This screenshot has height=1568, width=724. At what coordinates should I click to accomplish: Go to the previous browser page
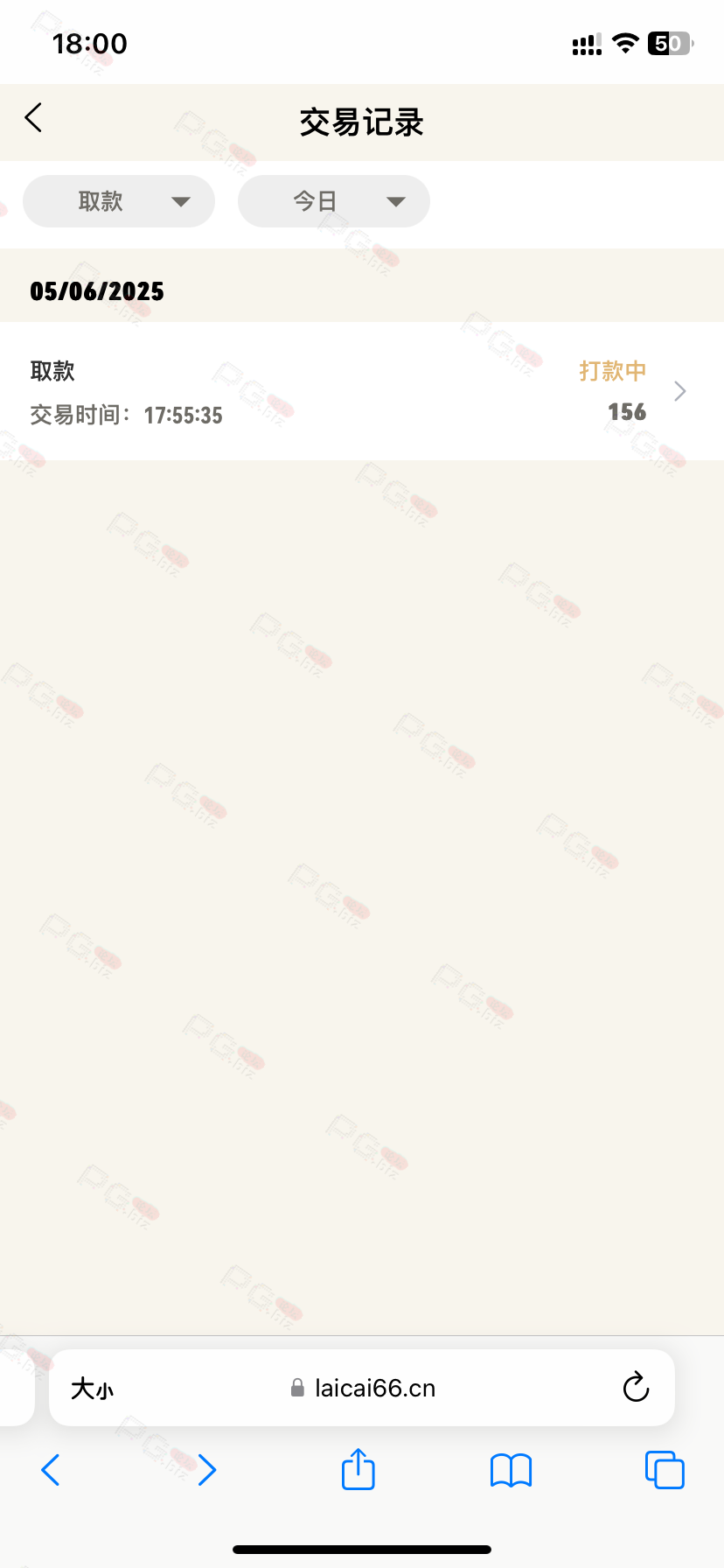[x=51, y=1470]
